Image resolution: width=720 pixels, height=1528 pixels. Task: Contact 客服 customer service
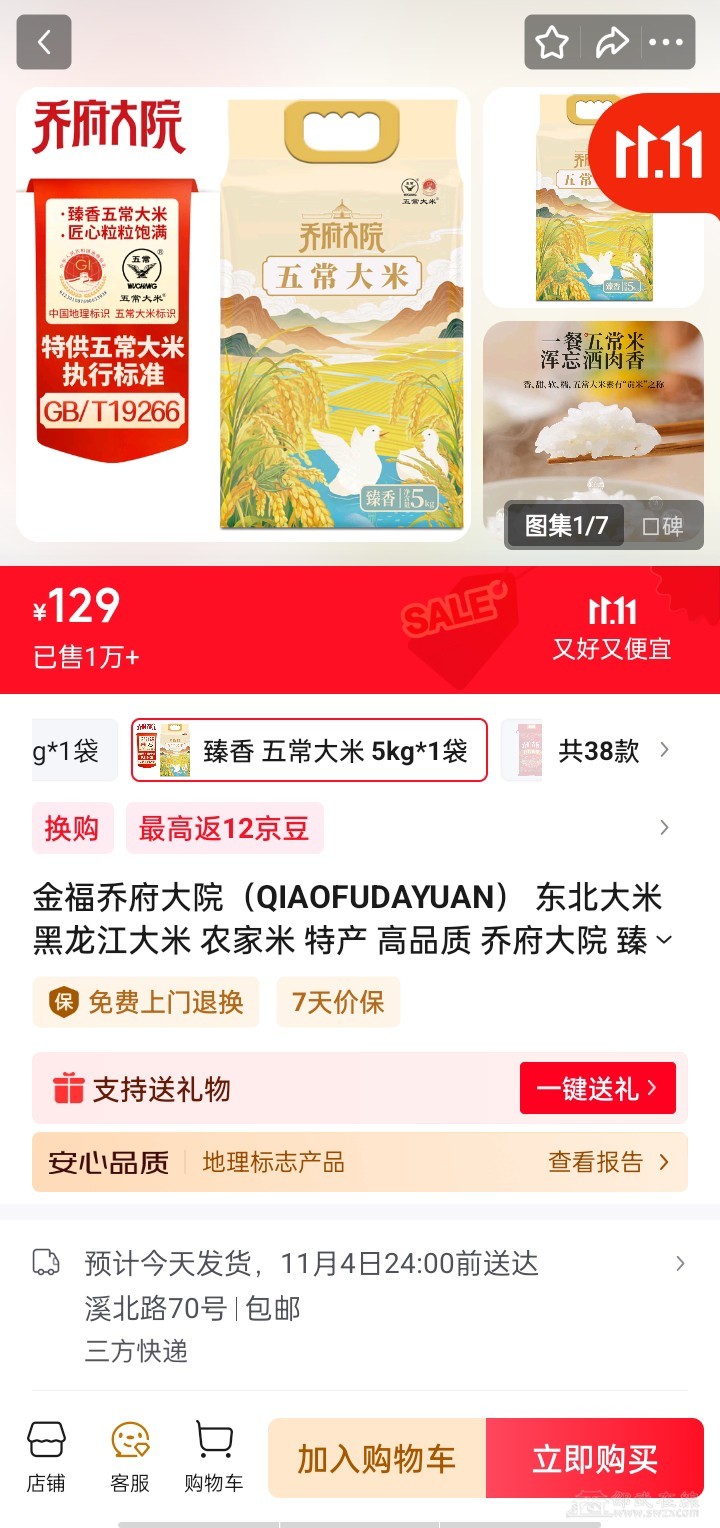pyautogui.click(x=130, y=1456)
